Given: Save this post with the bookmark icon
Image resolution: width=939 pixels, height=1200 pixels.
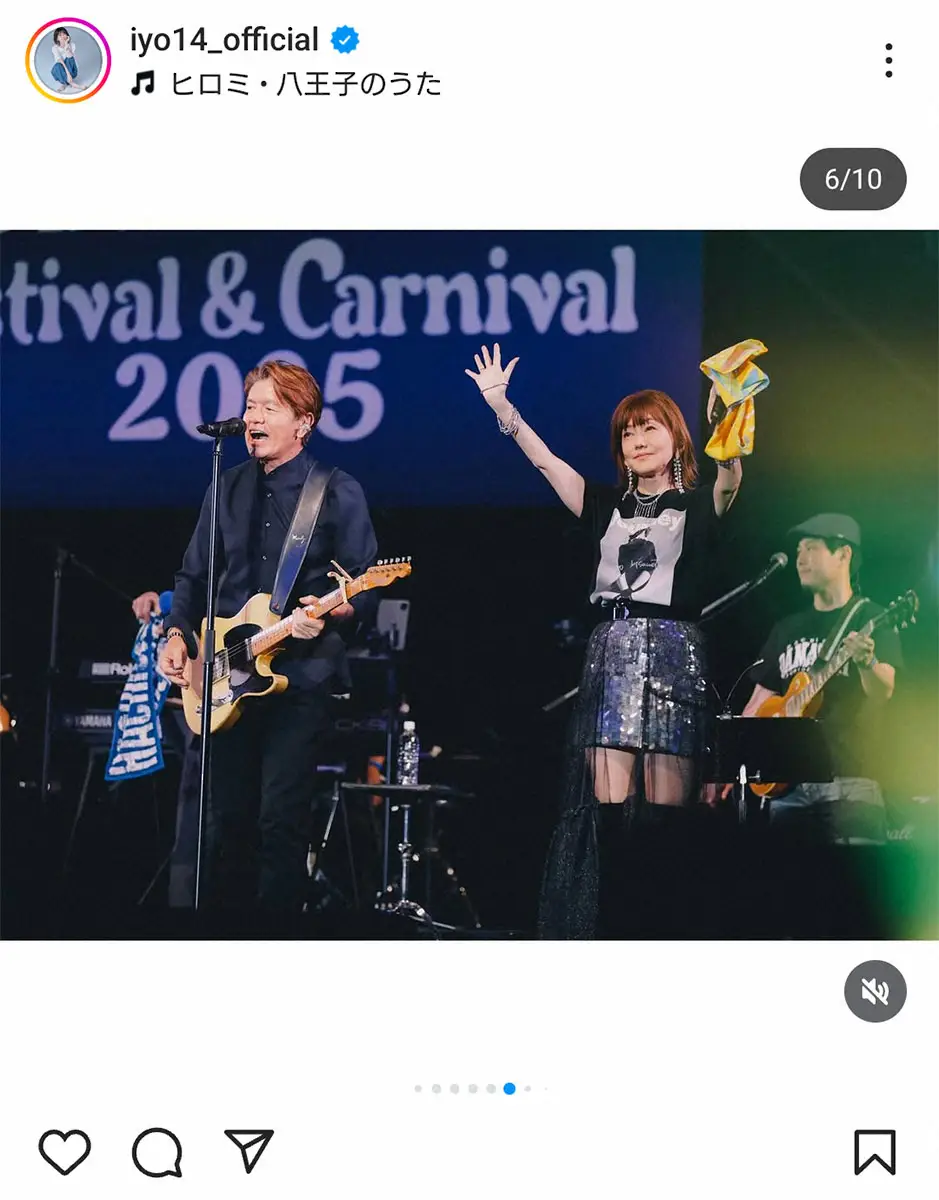Looking at the screenshot, I should coord(875,1152).
